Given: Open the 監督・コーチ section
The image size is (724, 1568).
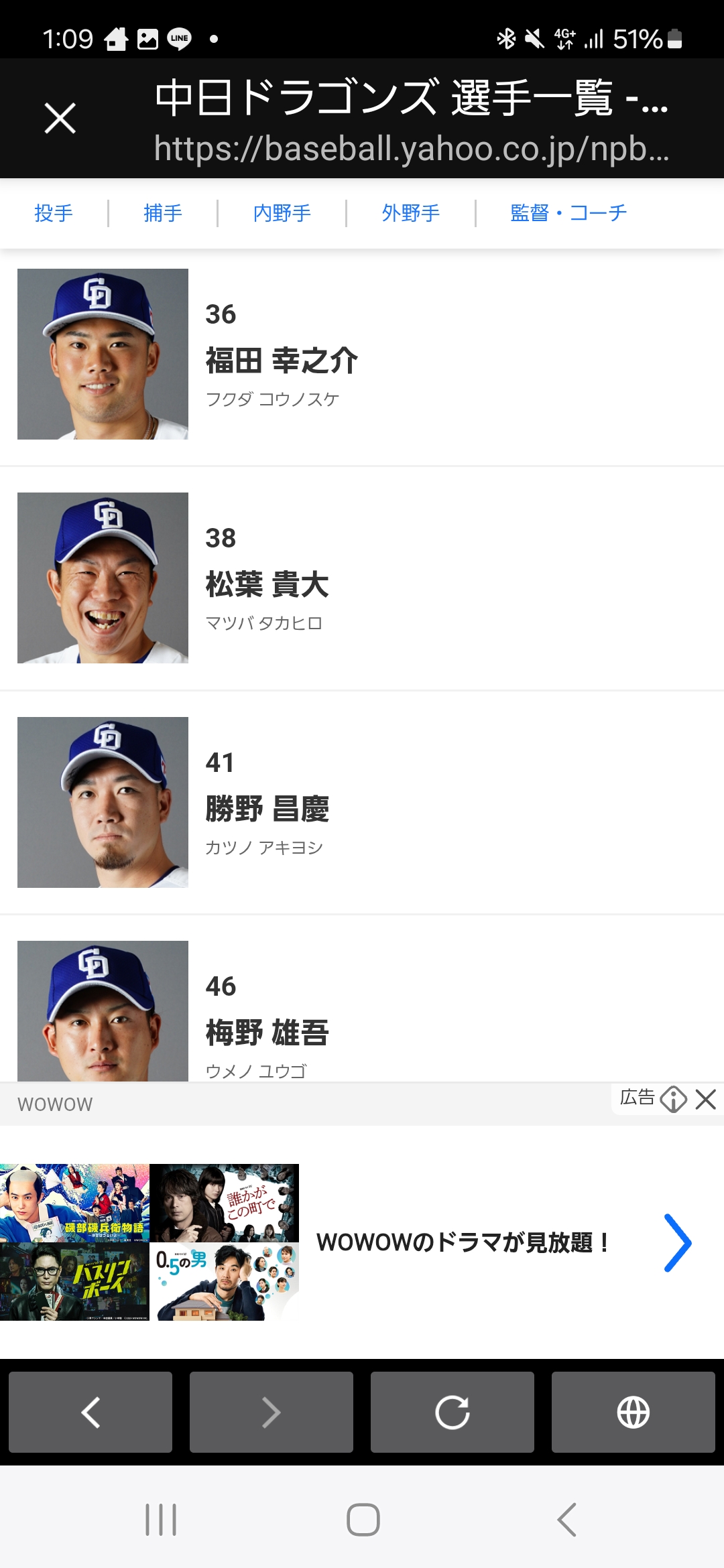Looking at the screenshot, I should [568, 213].
